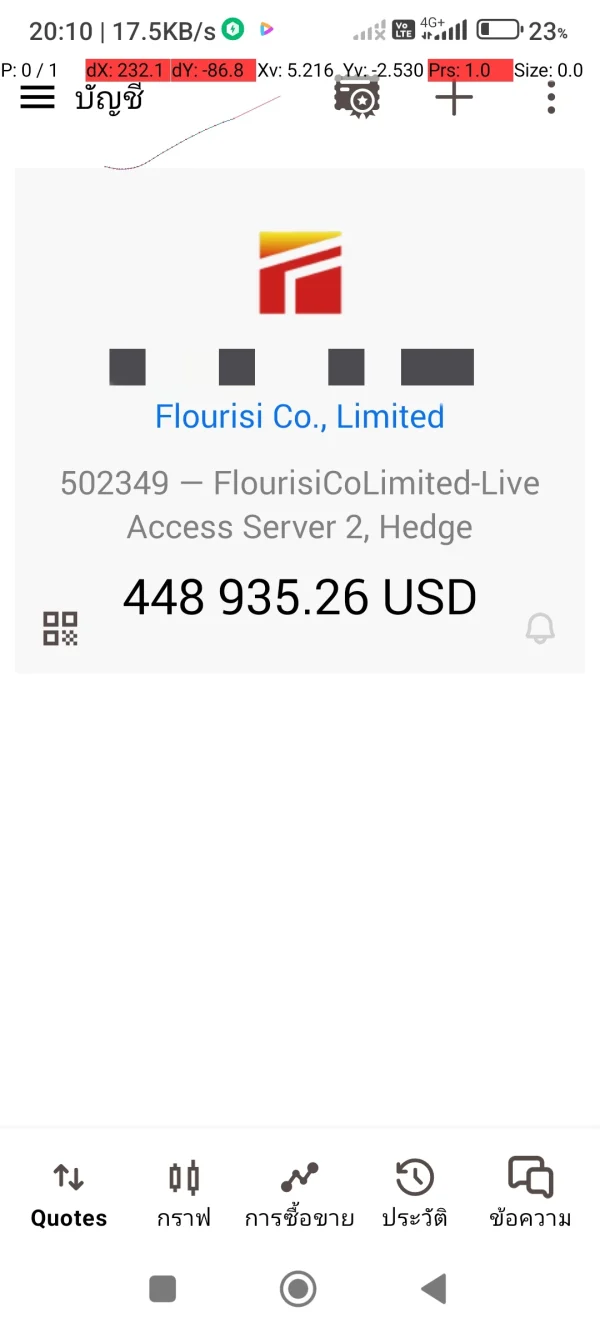Tap the notification bell on the account card
Image resolution: width=600 pixels, height=1333 pixels.
[x=540, y=628]
